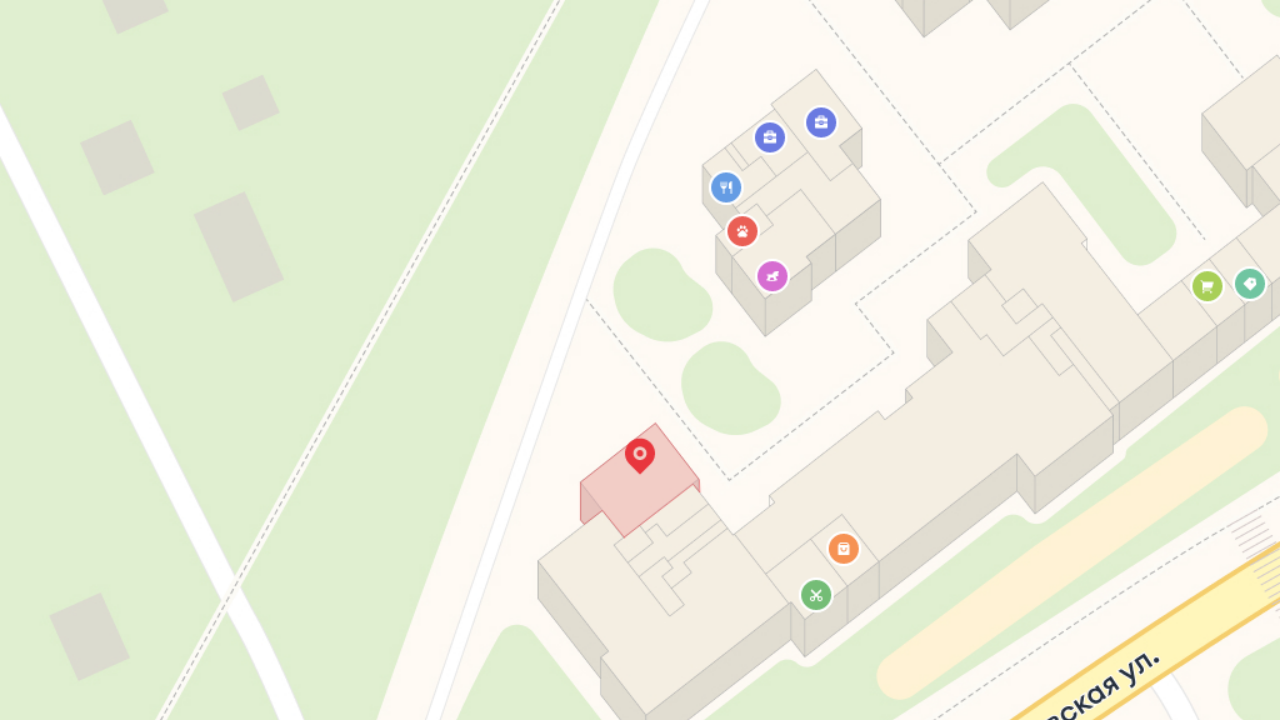Select the teal price tag shop marker
The height and width of the screenshot is (720, 1280).
1250,284
